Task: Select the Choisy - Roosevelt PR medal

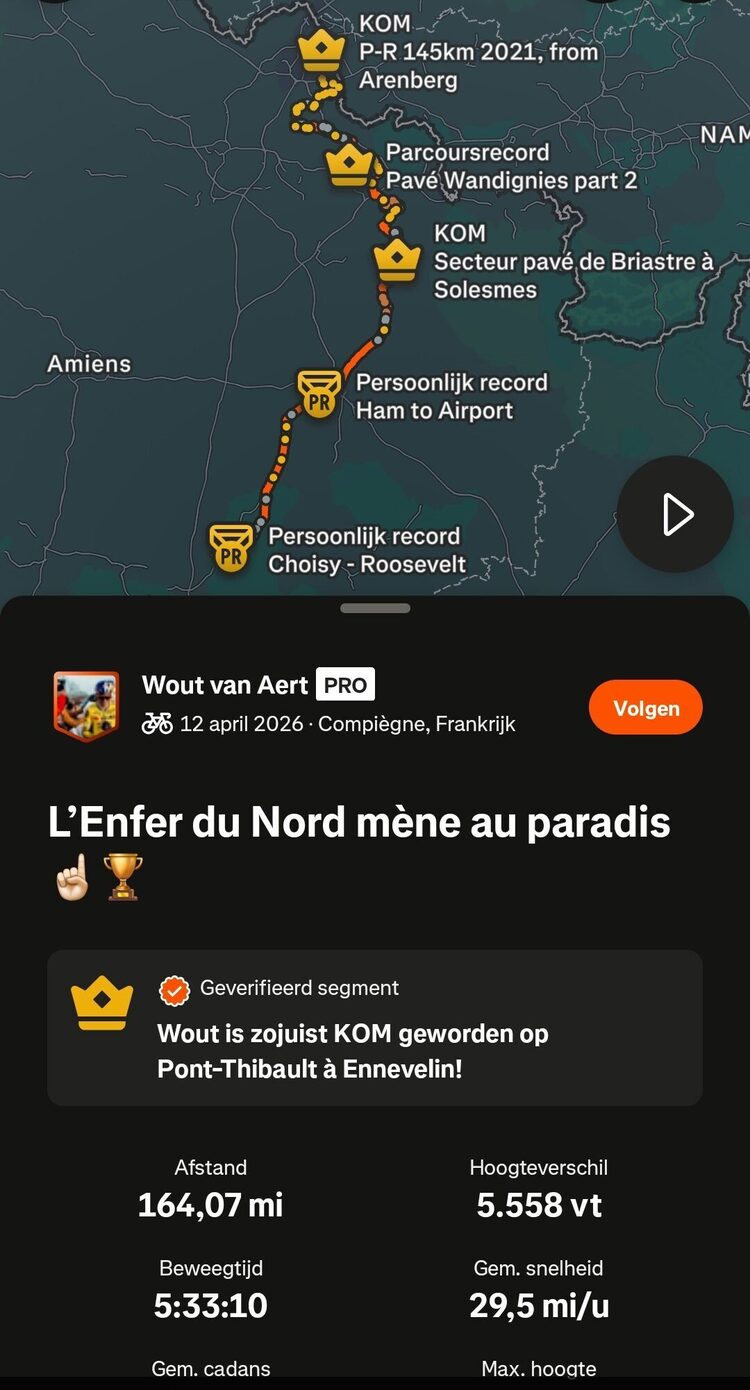Action: click(231, 548)
